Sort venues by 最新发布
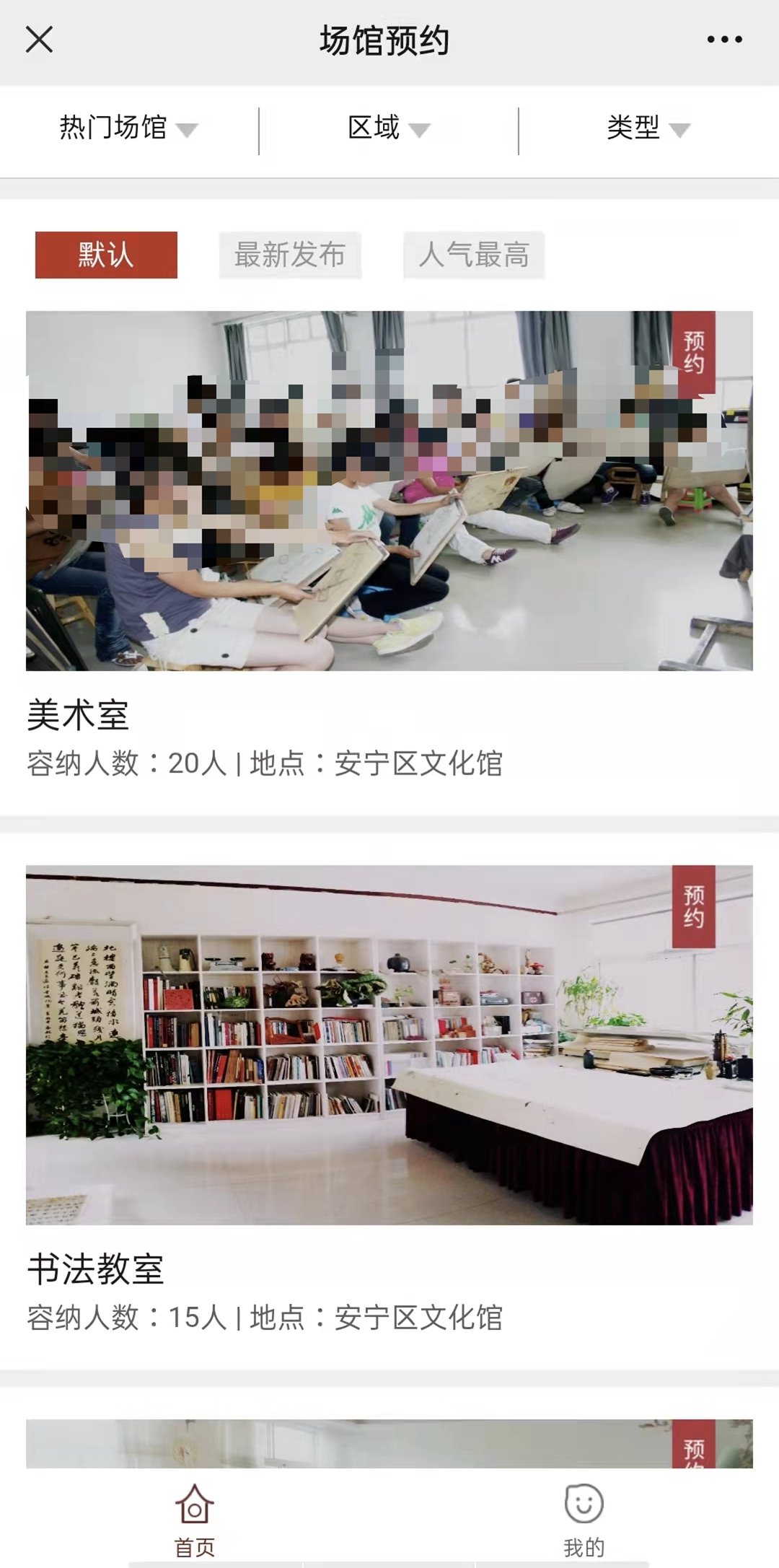Image resolution: width=779 pixels, height=1568 pixels. 290,255
